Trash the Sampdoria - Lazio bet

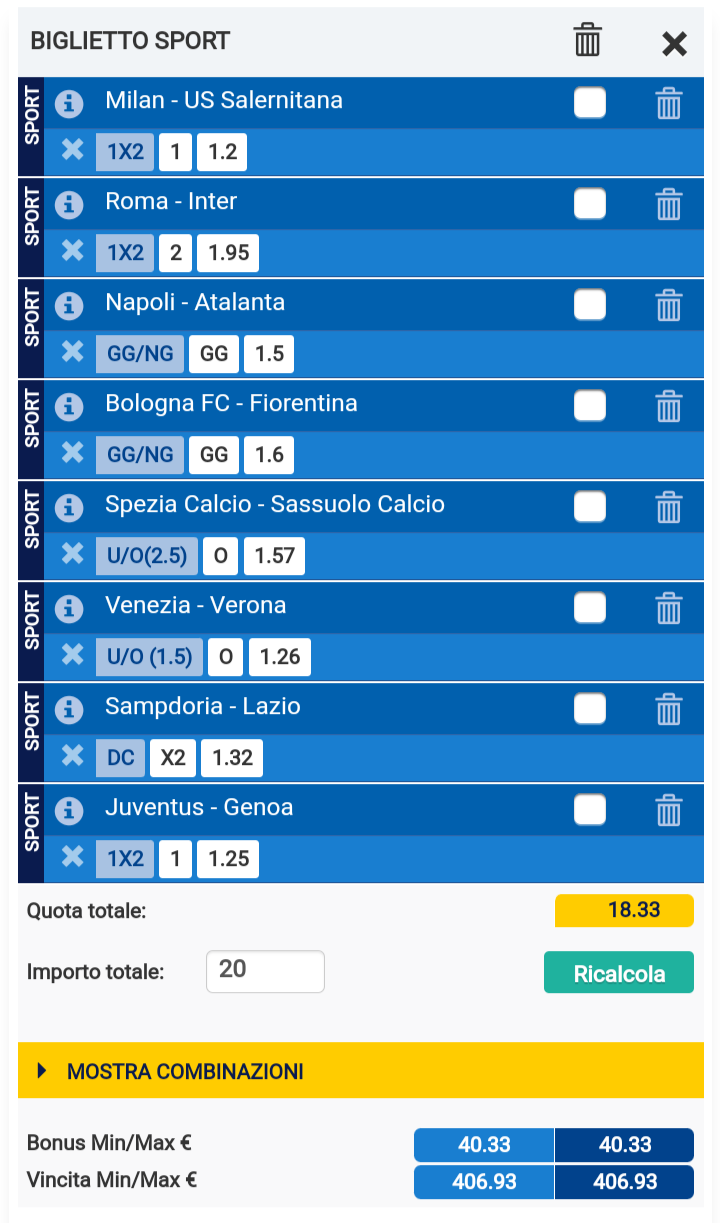[669, 709]
